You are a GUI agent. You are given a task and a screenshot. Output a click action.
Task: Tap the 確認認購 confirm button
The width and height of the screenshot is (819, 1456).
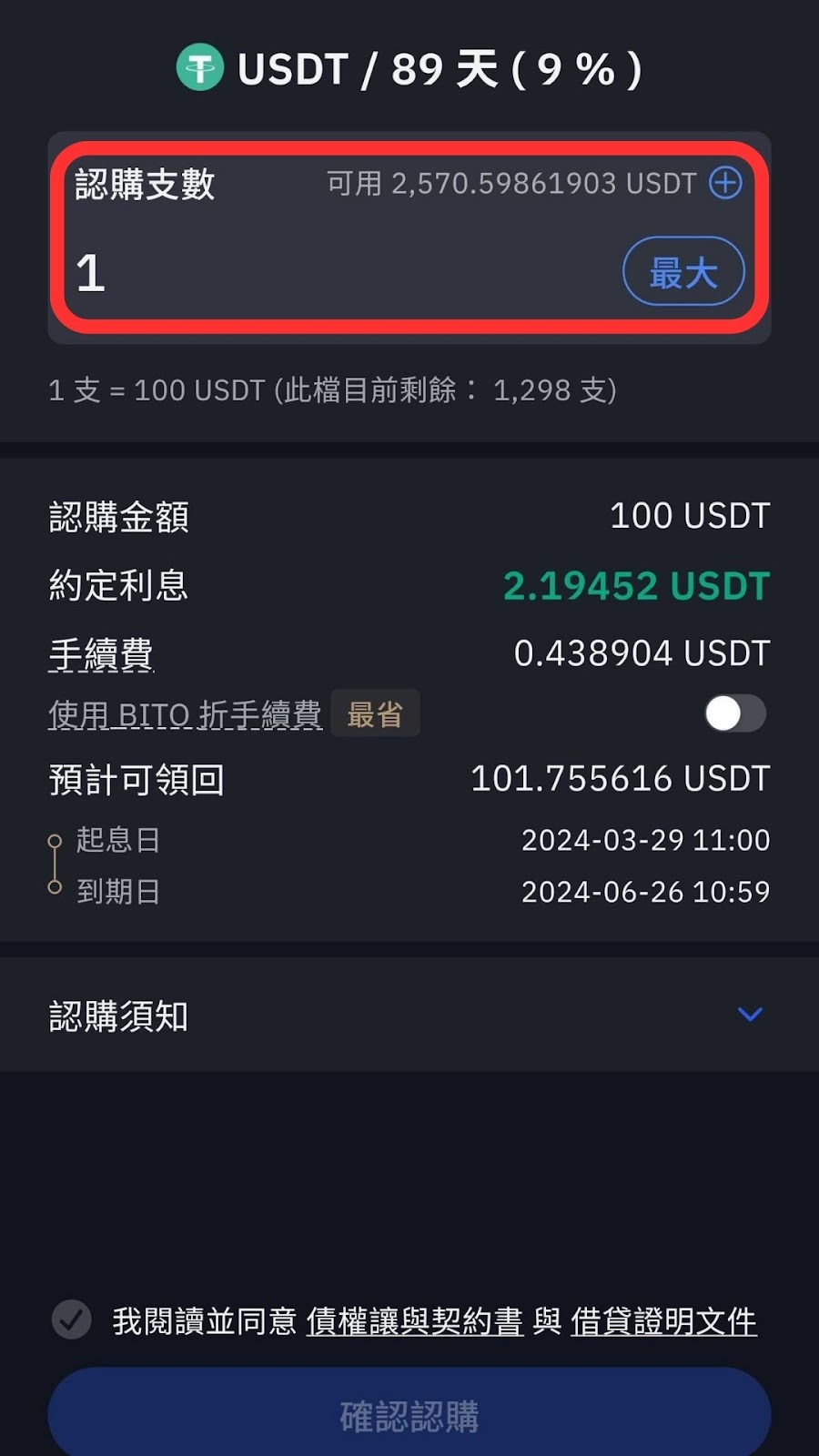409,1412
